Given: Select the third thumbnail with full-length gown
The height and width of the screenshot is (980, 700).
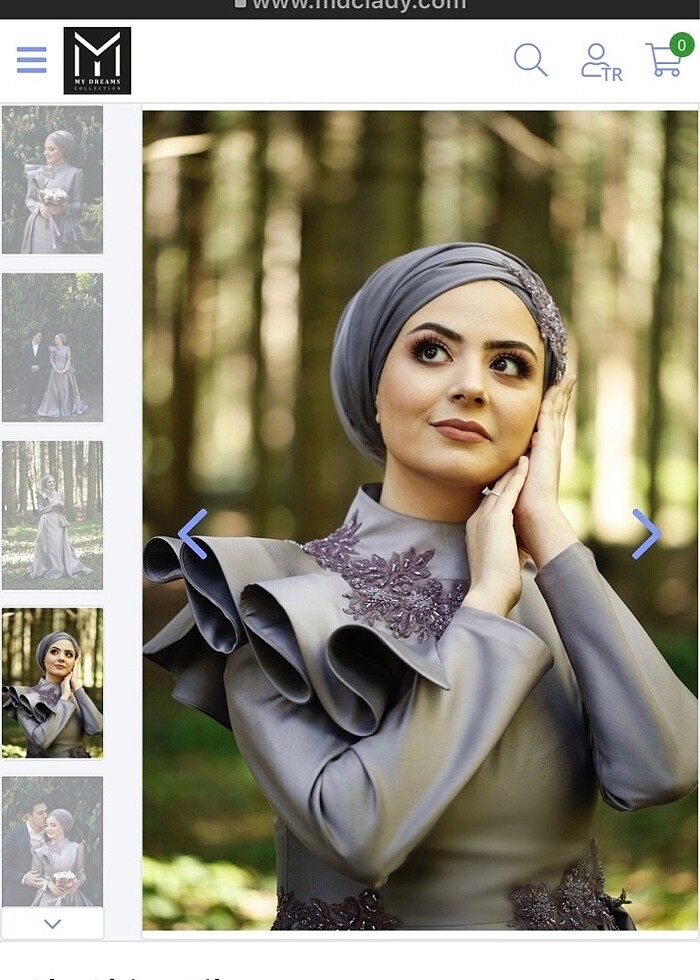Looking at the screenshot, I should coord(52,515).
